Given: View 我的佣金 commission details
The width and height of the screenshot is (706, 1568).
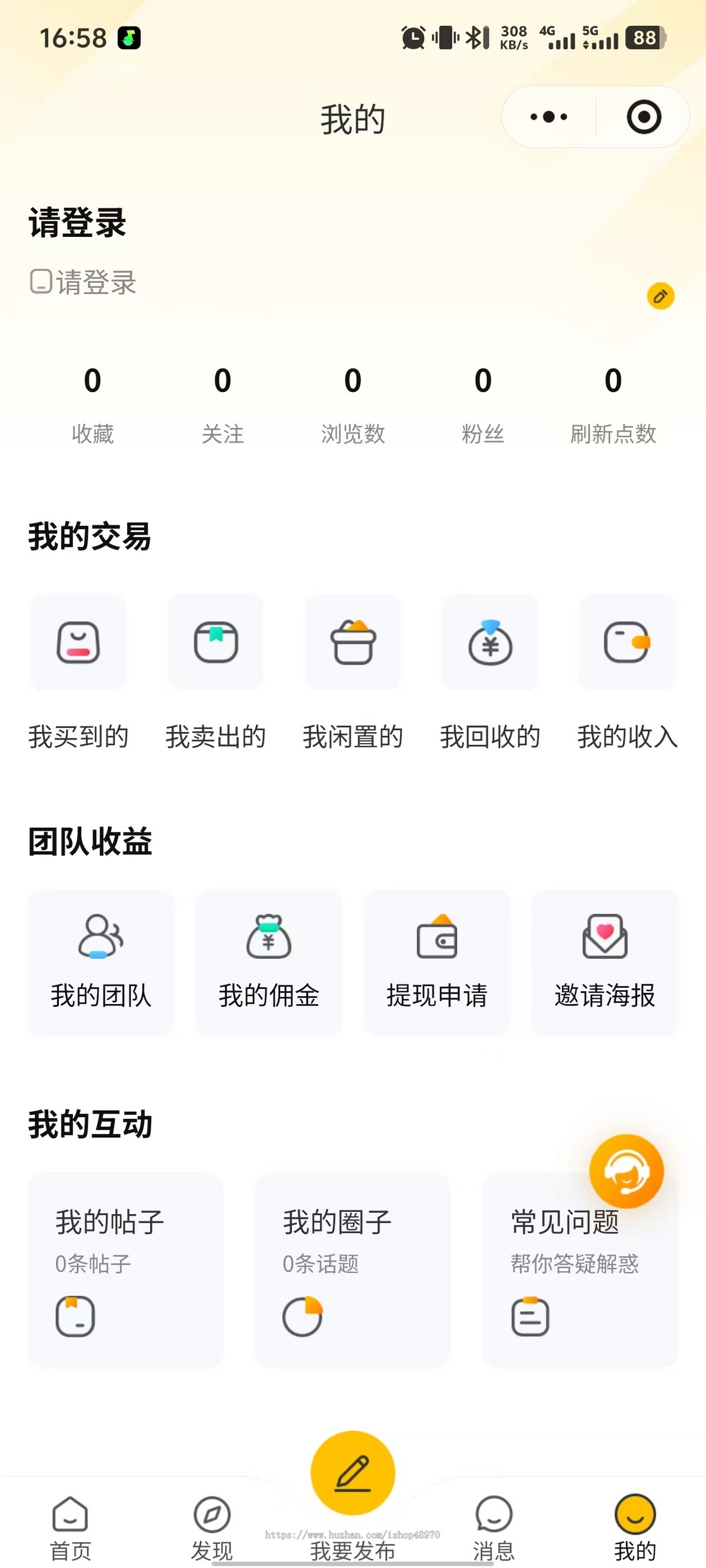Looking at the screenshot, I should click(269, 962).
